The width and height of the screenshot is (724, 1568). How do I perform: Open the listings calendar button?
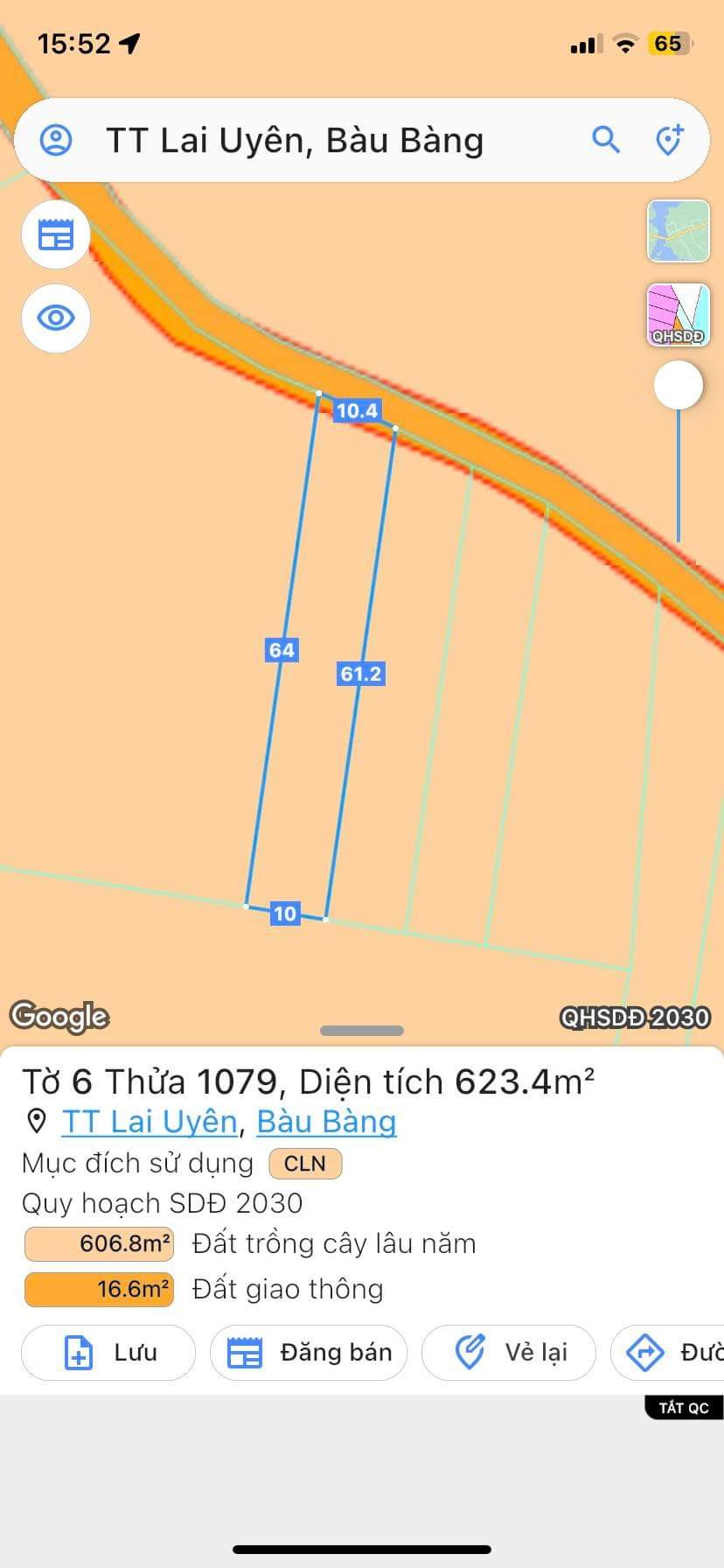tap(56, 234)
